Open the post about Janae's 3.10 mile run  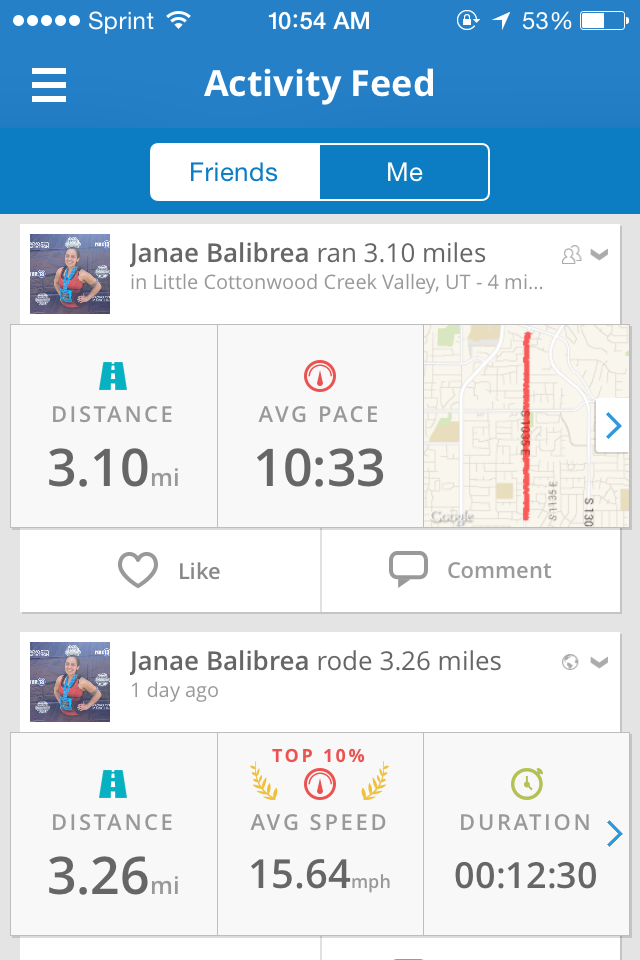click(x=308, y=254)
